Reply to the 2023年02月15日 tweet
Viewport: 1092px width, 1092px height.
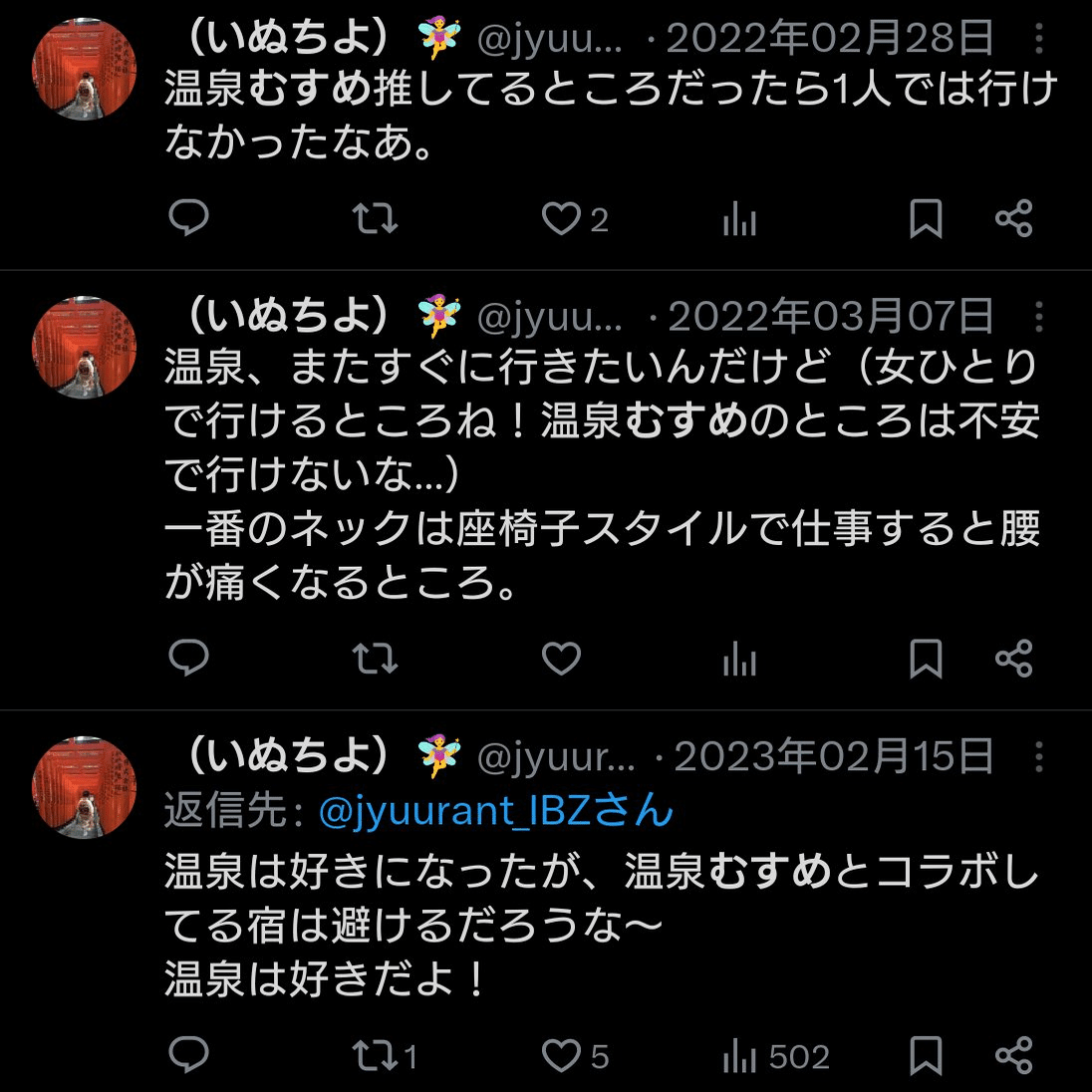(x=188, y=1055)
